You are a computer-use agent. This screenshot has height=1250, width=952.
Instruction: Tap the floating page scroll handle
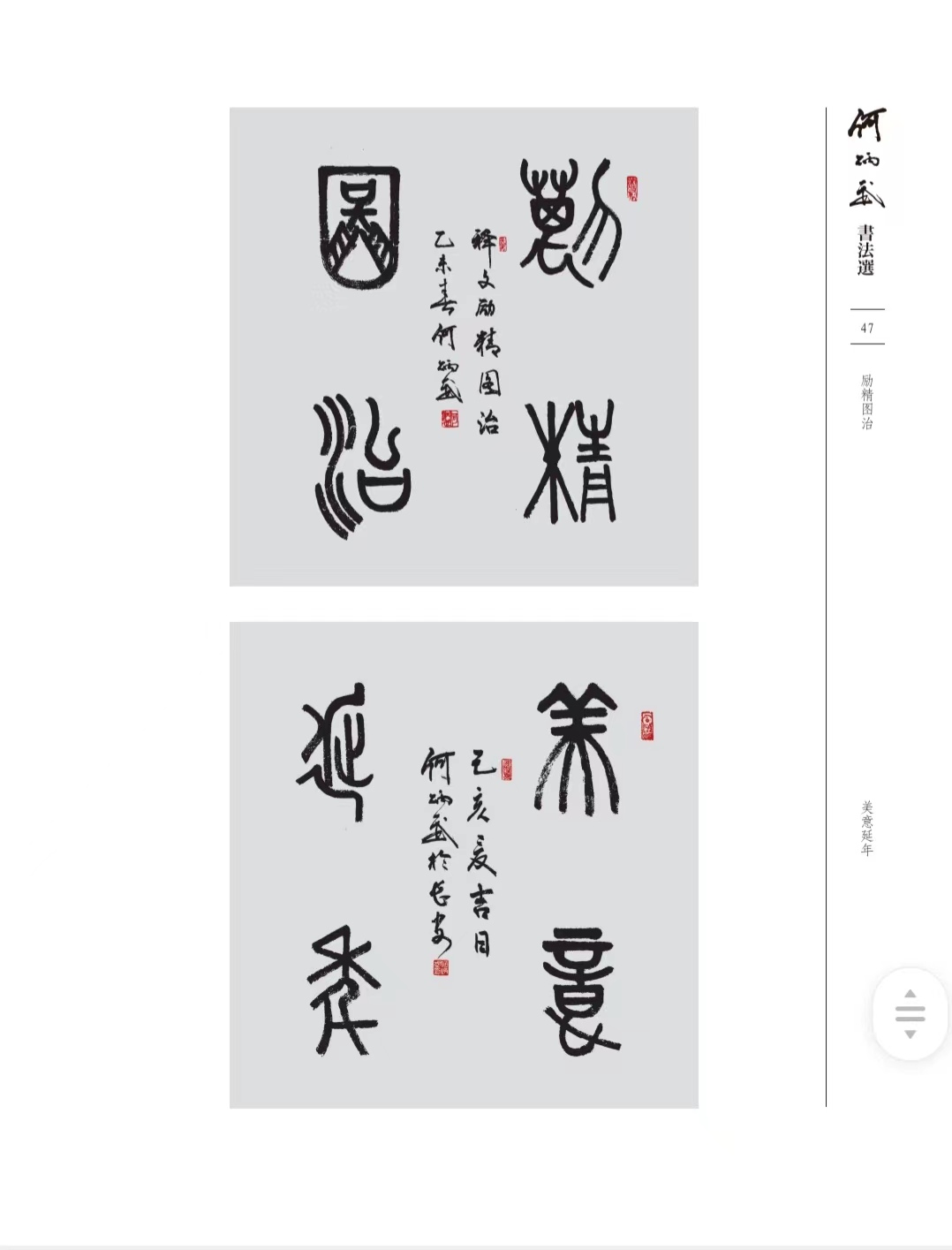910,1013
